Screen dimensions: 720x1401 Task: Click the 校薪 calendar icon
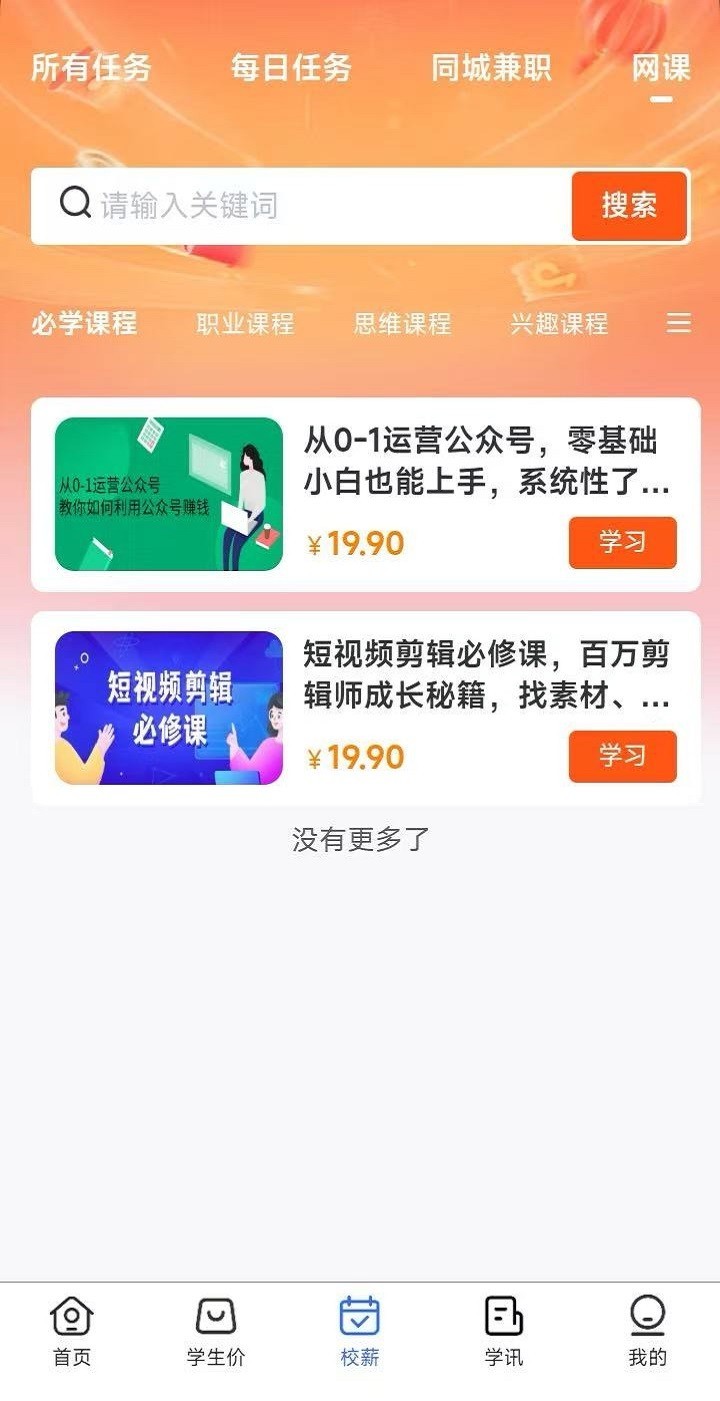[358, 1318]
